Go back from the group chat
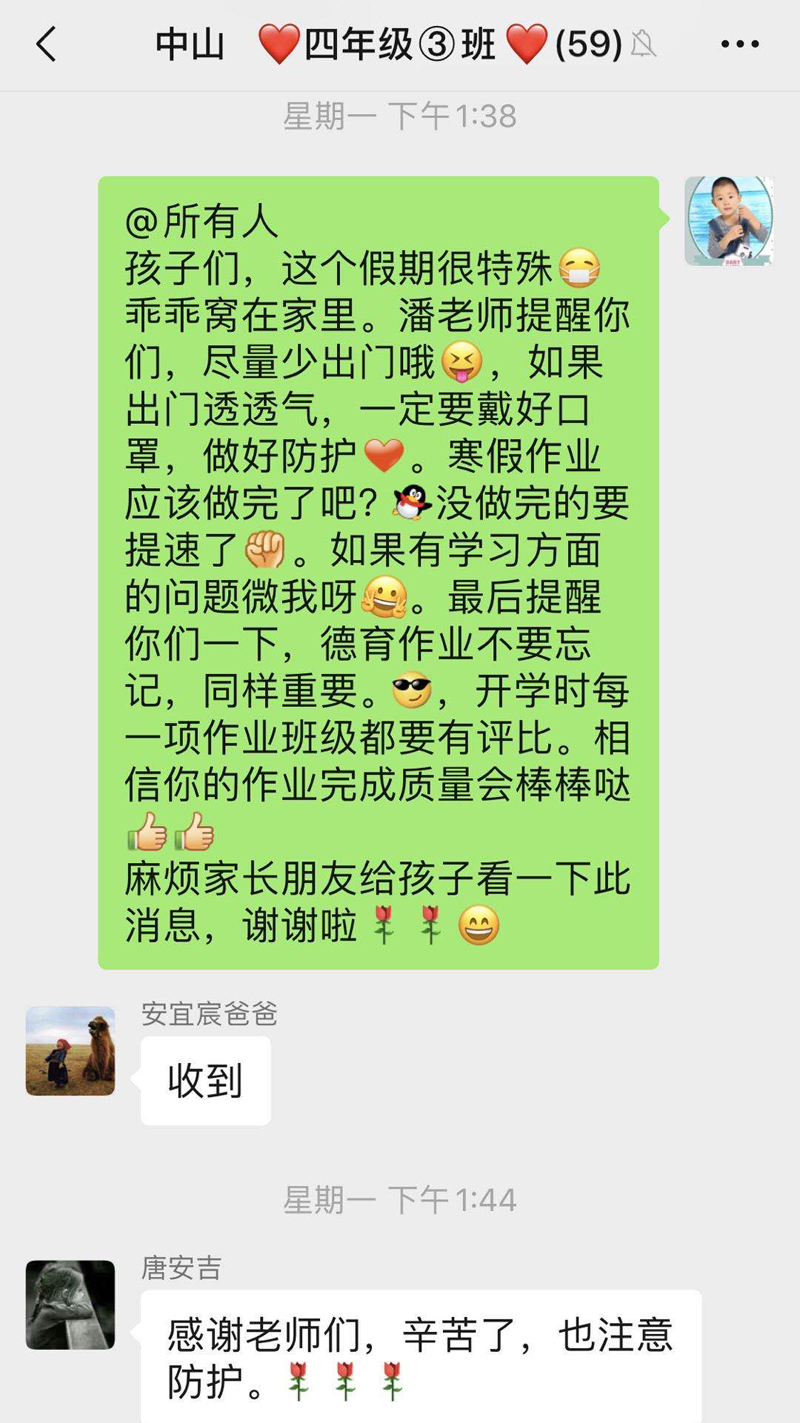This screenshot has width=800, height=1423. tap(46, 45)
